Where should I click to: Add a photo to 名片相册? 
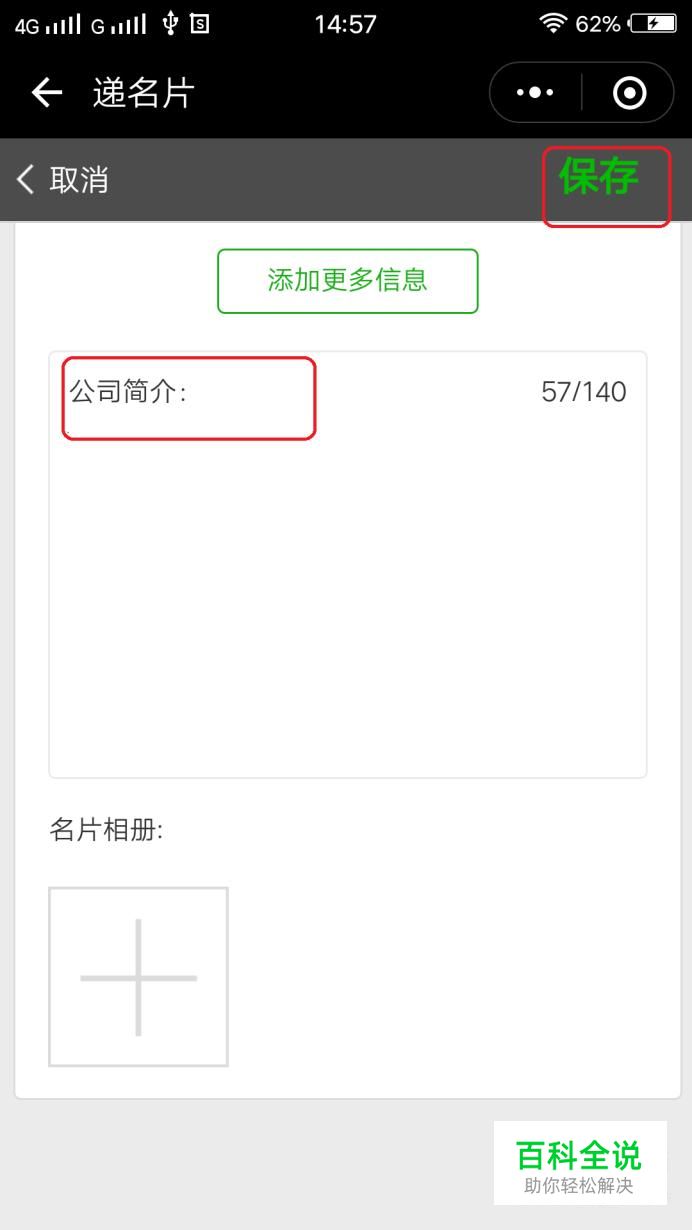138,977
